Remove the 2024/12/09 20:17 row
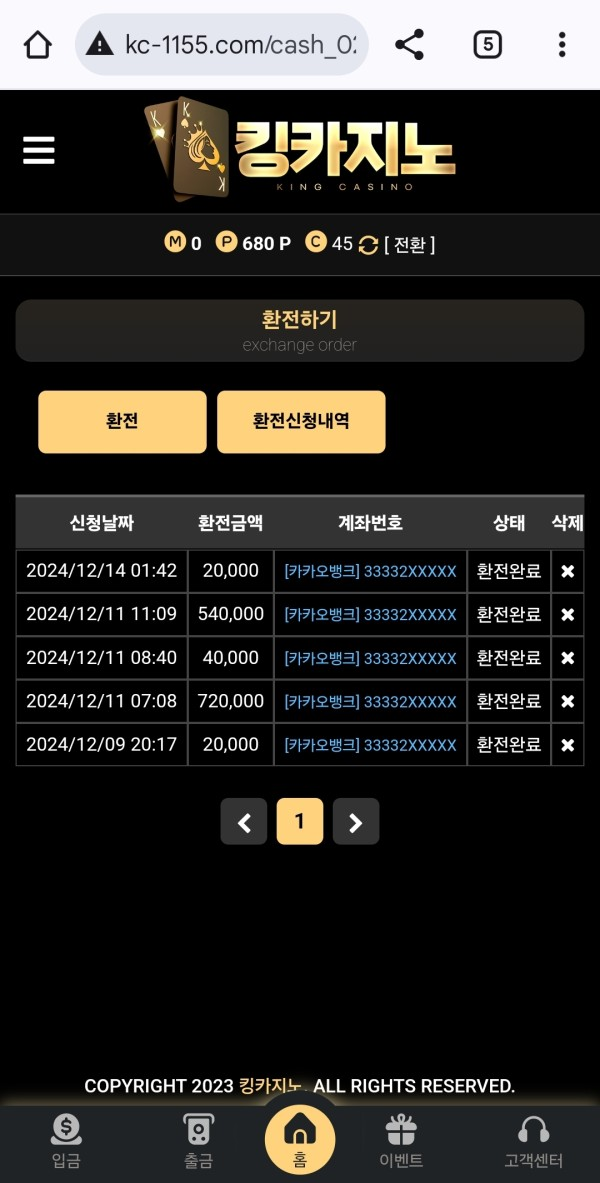The image size is (600, 1183). click(x=568, y=745)
